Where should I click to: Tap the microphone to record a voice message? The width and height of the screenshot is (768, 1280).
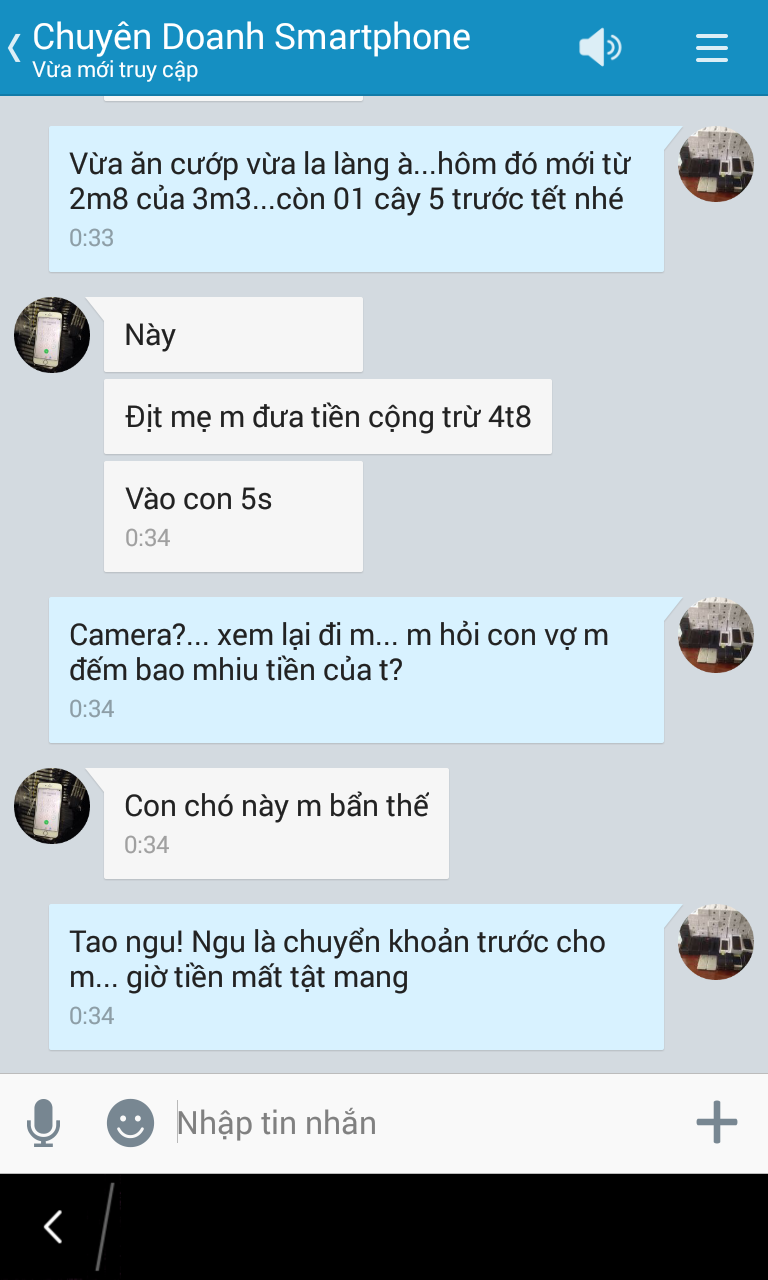tap(43, 1123)
